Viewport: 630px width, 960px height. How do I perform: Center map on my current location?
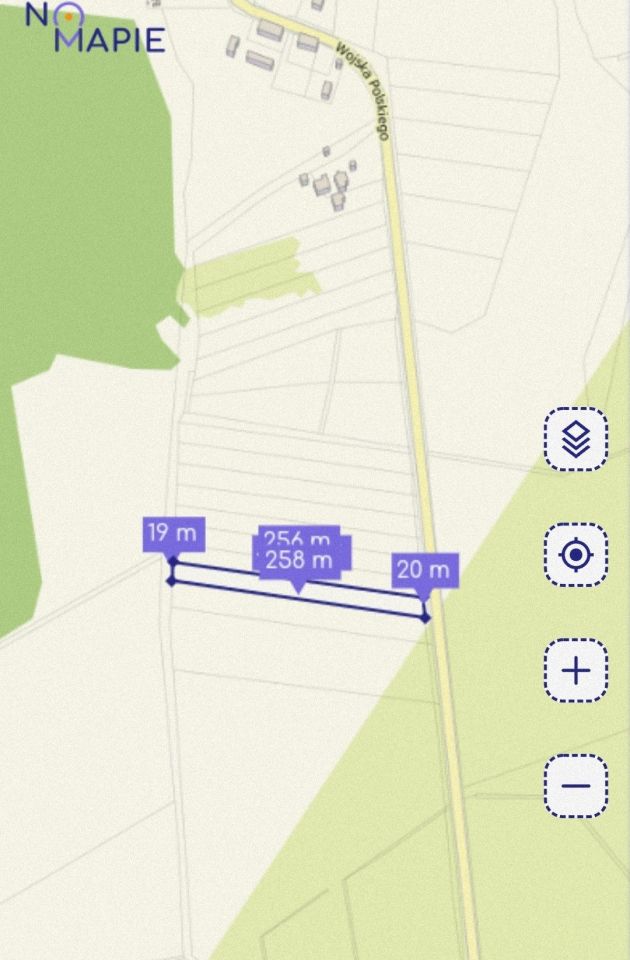point(576,554)
